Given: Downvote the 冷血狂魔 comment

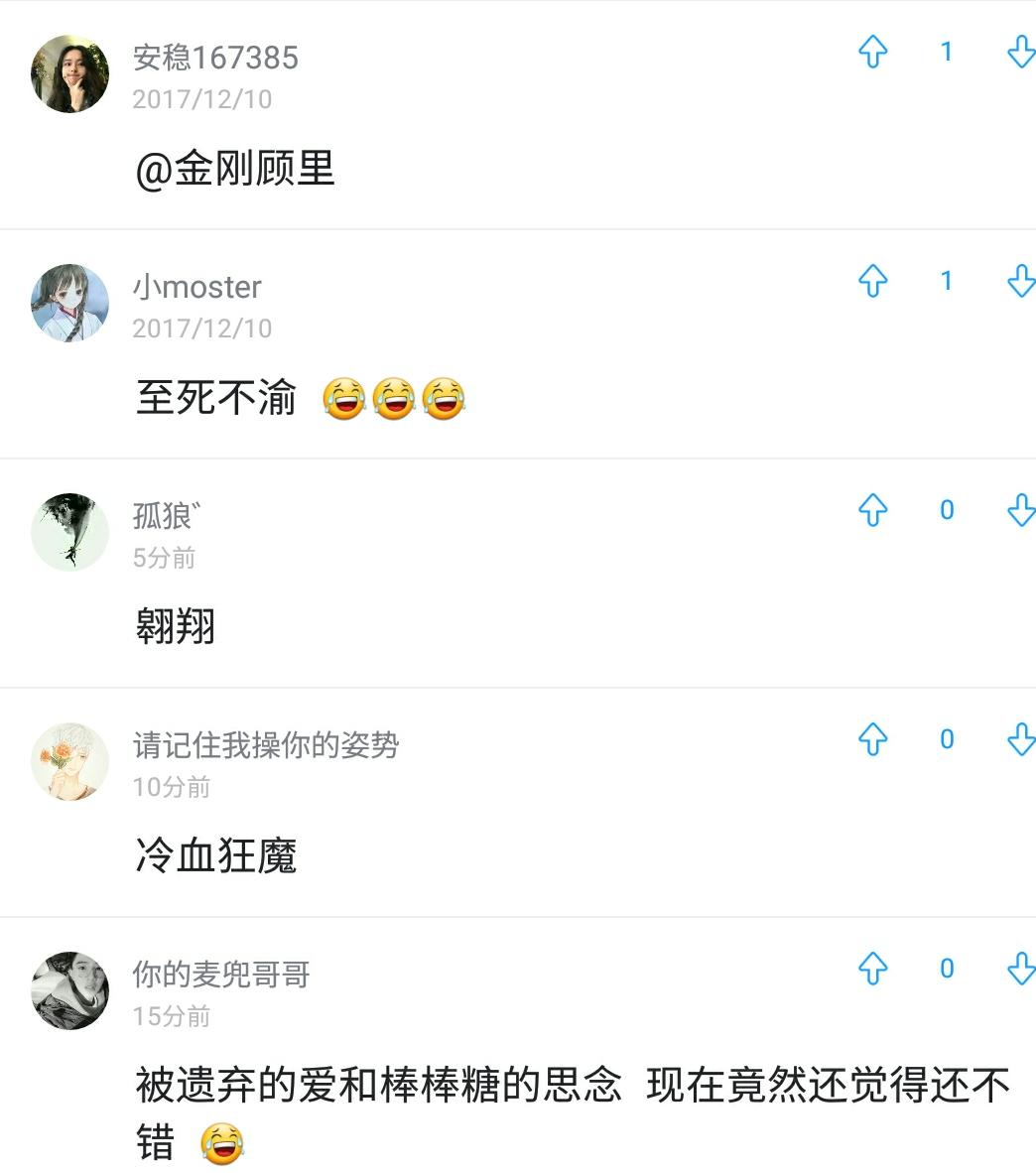Looking at the screenshot, I should (1020, 739).
